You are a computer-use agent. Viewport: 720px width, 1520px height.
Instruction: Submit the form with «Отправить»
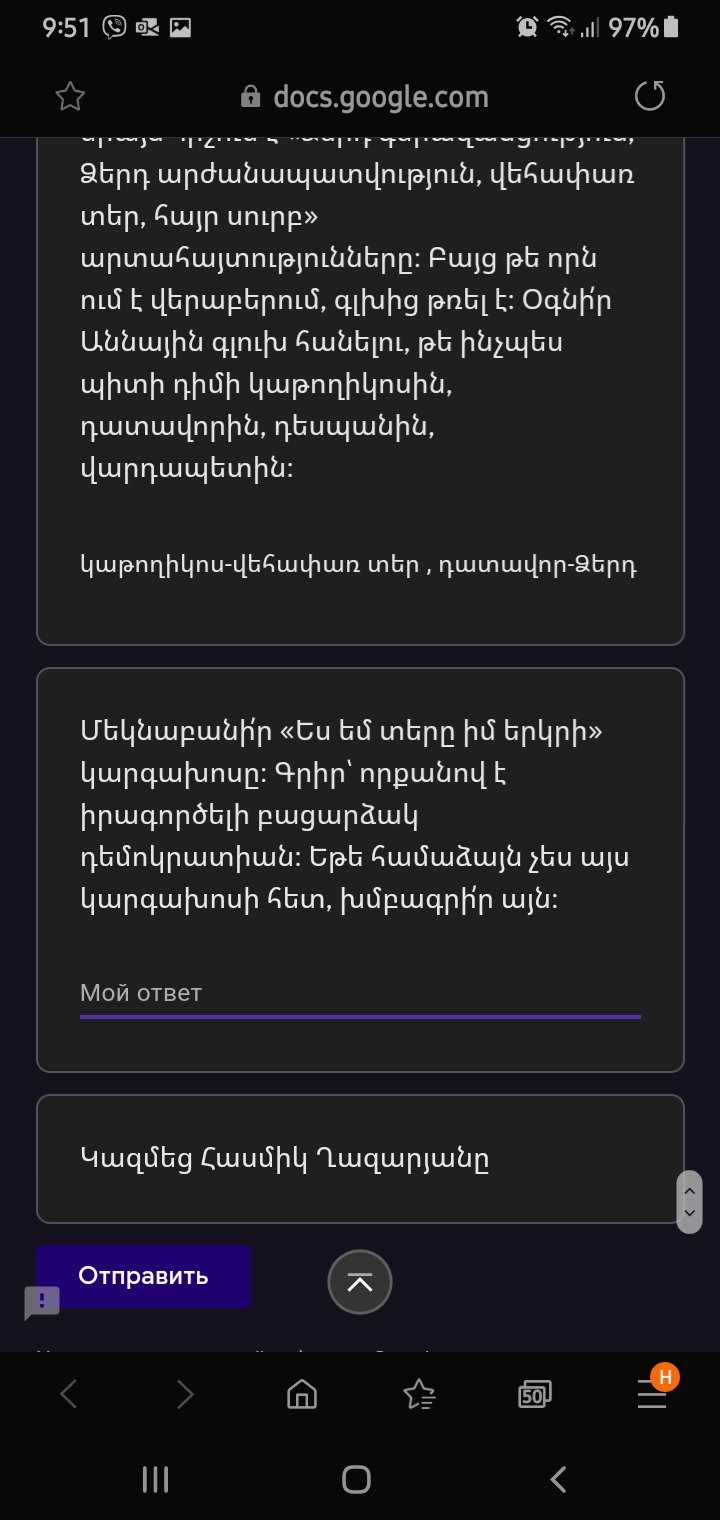coord(143,1276)
